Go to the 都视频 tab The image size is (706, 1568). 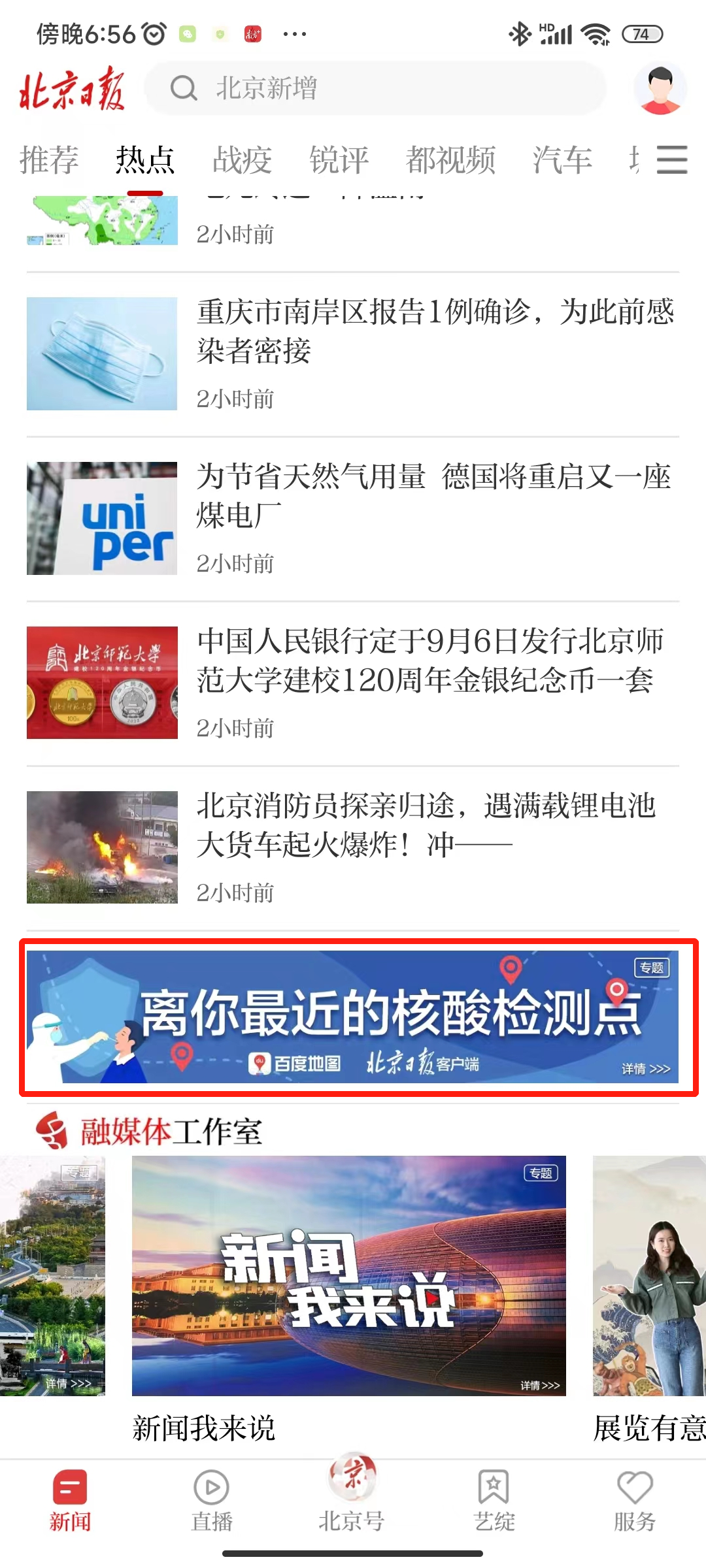tap(450, 160)
